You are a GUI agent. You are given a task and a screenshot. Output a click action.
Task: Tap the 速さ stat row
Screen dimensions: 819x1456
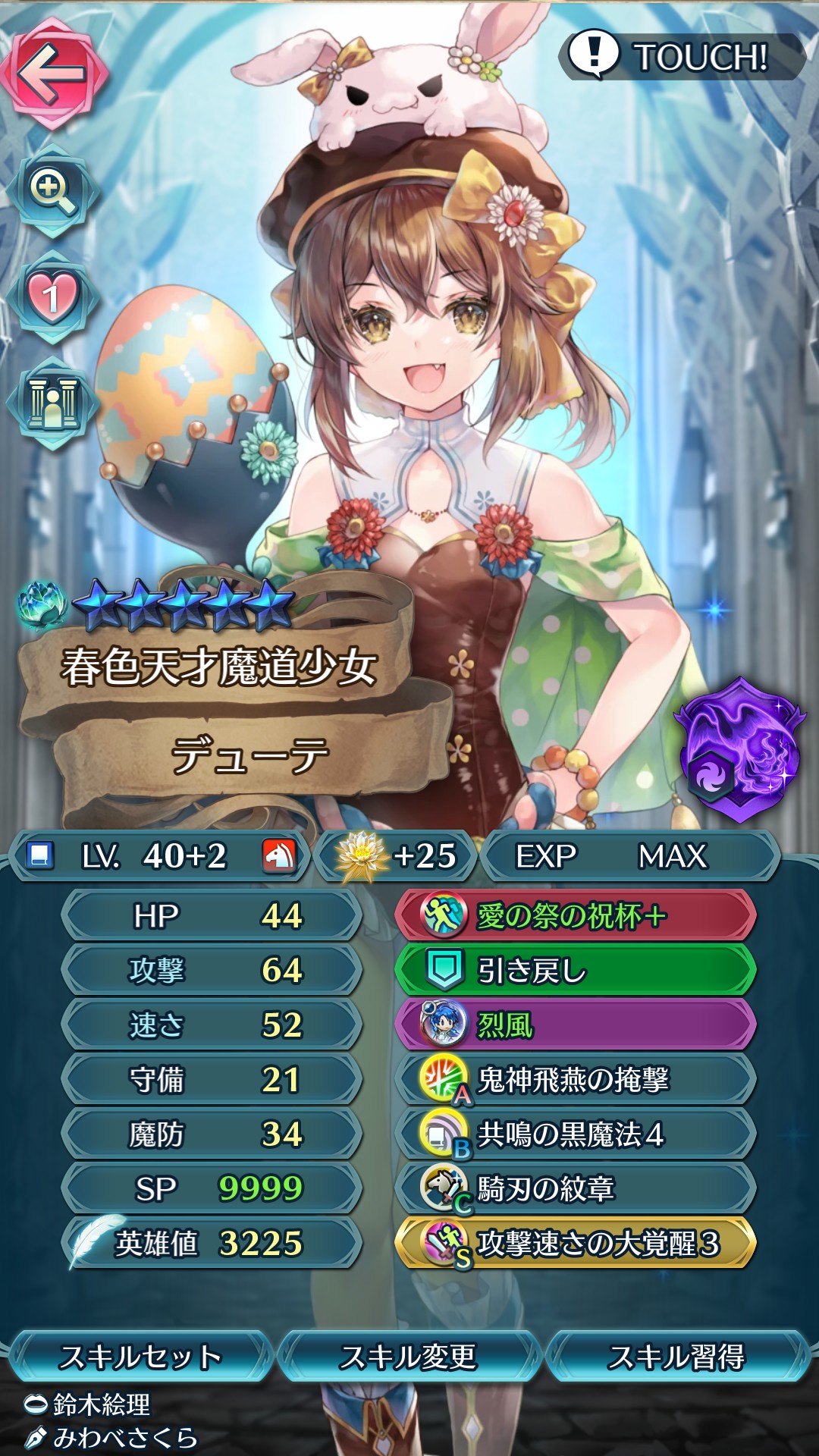[x=211, y=1025]
